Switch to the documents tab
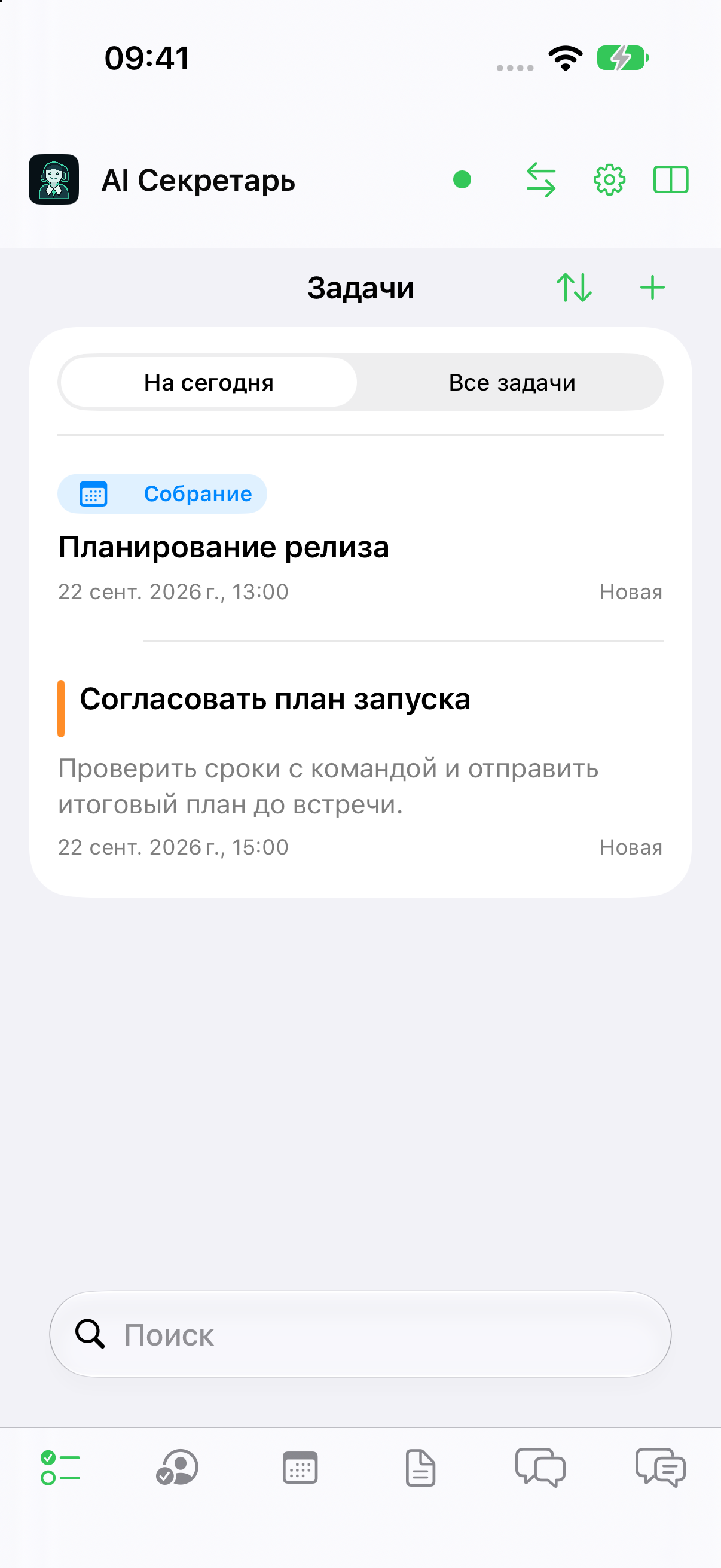Viewport: 721px width, 1568px height. (420, 1468)
